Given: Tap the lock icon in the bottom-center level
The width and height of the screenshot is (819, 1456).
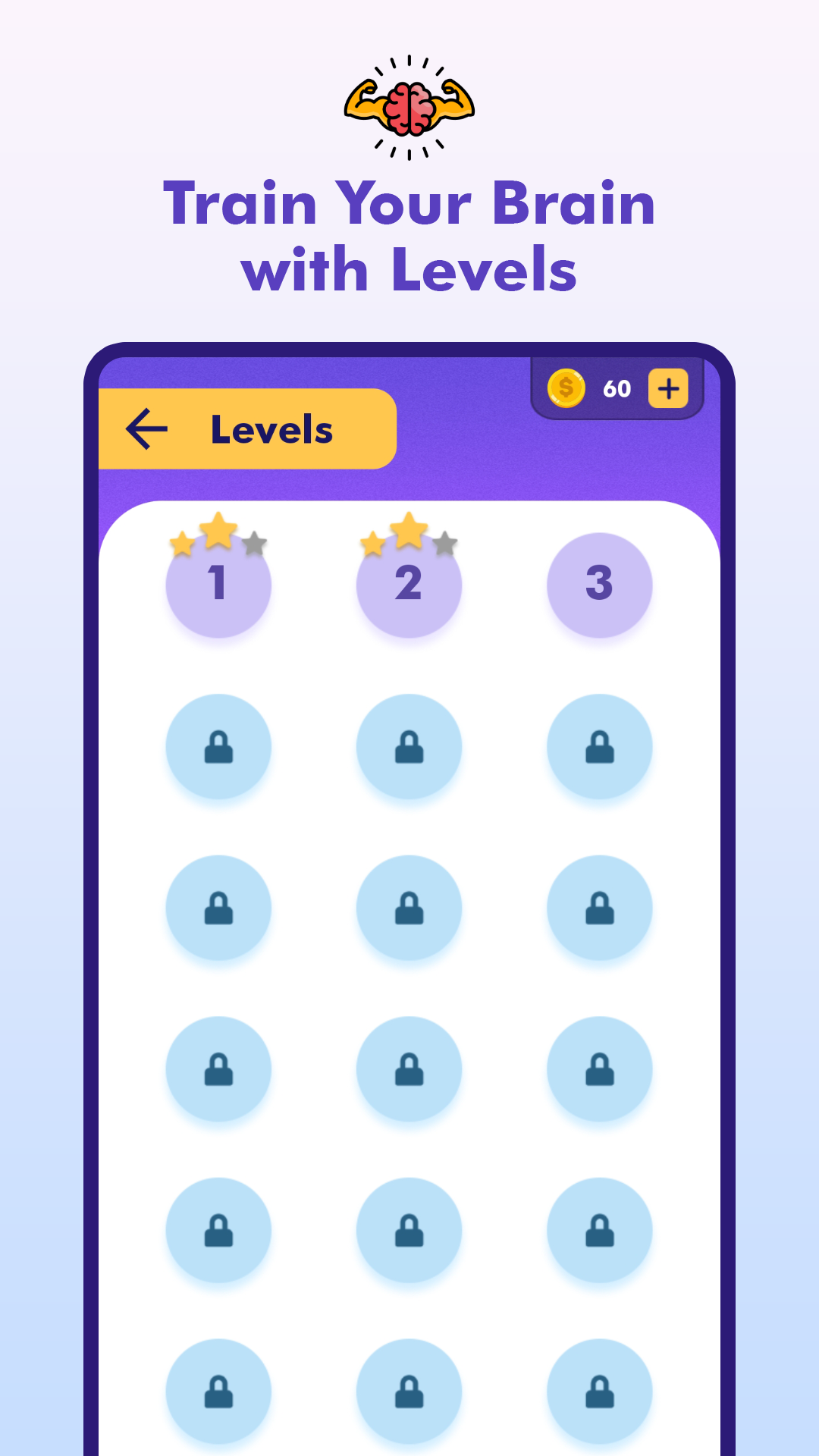Looking at the screenshot, I should [x=409, y=1392].
